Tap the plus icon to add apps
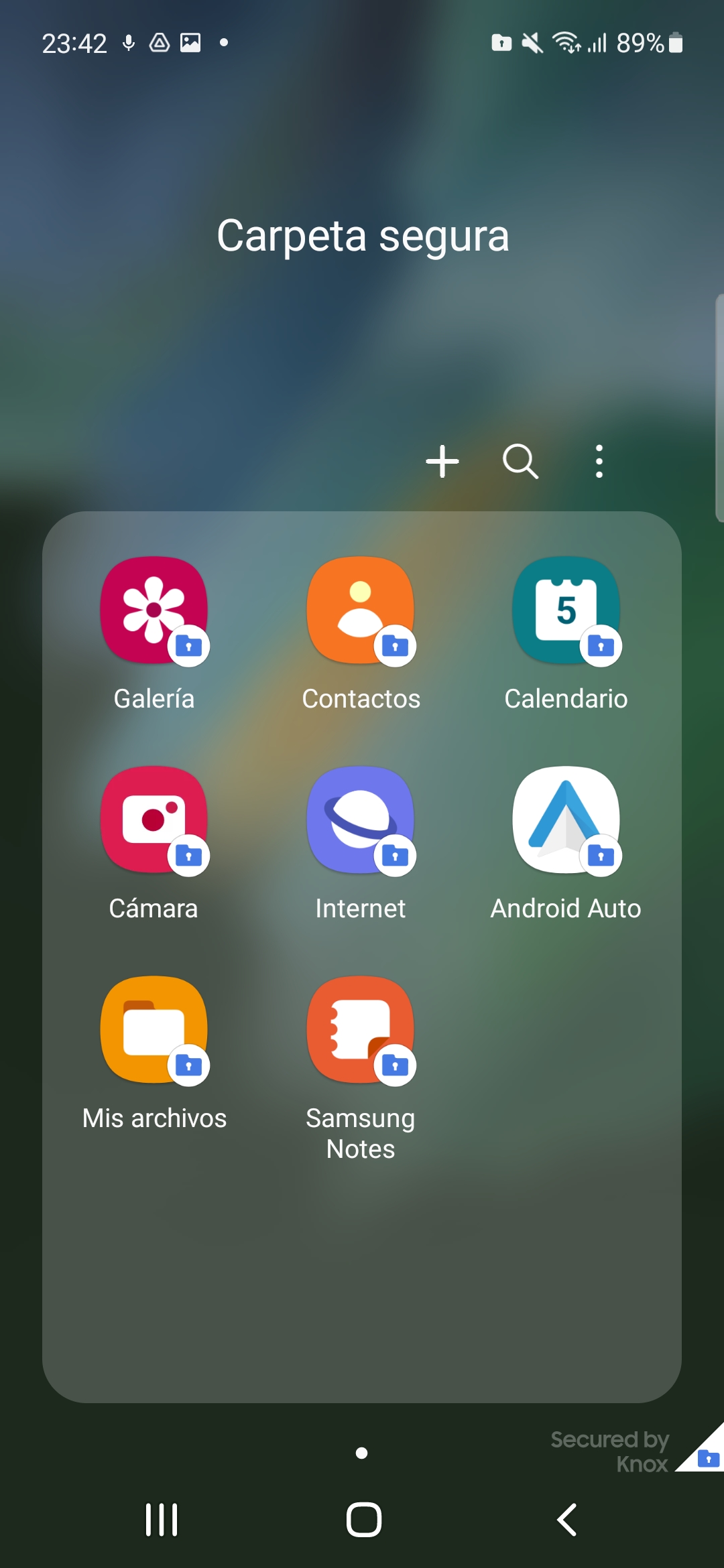 [x=442, y=462]
